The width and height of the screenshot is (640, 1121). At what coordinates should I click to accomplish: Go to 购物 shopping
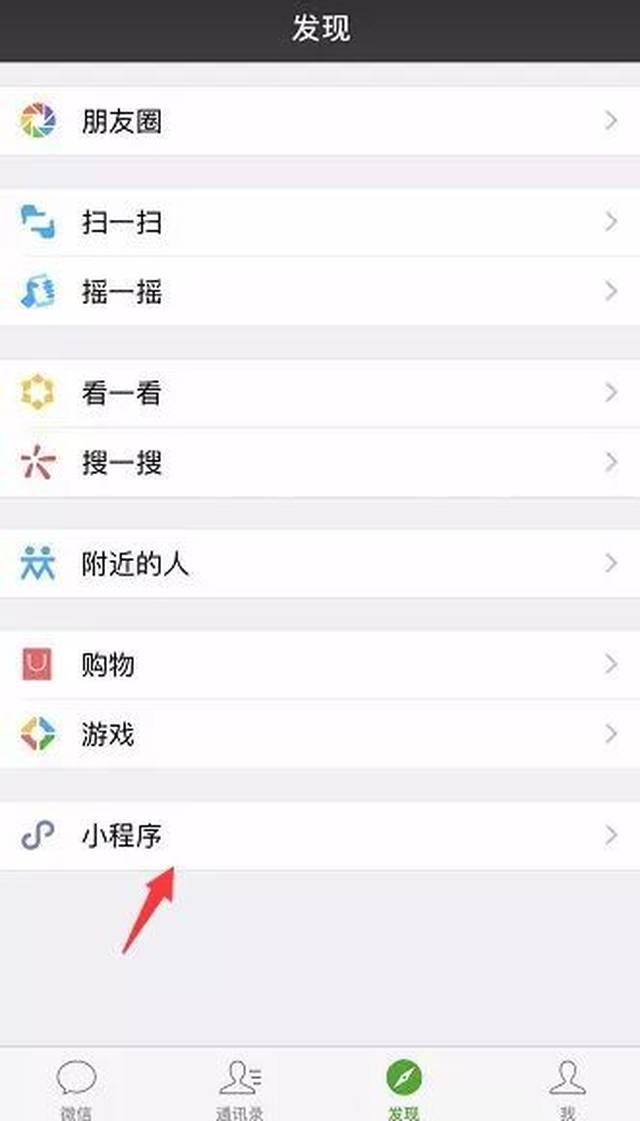(x=320, y=665)
